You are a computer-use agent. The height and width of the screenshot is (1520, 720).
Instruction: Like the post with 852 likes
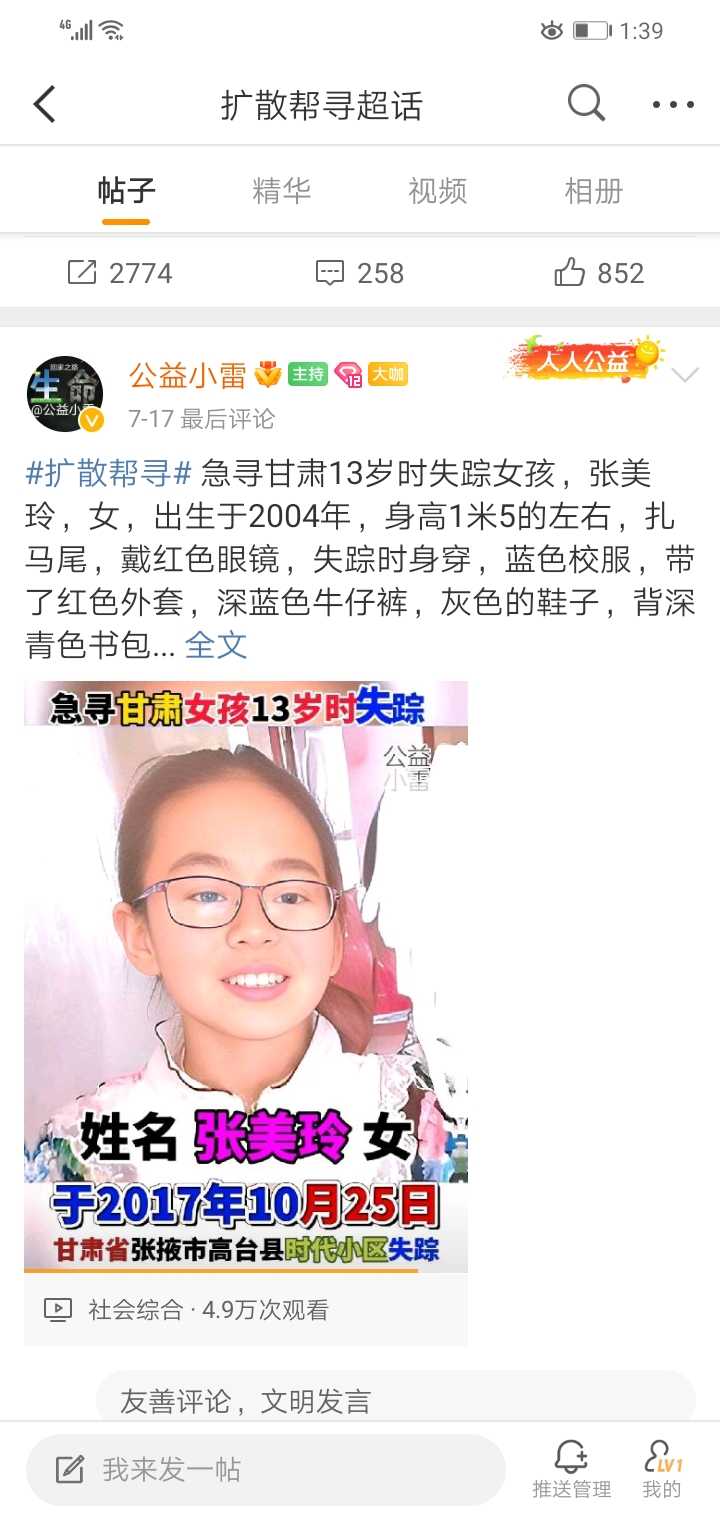click(x=600, y=273)
